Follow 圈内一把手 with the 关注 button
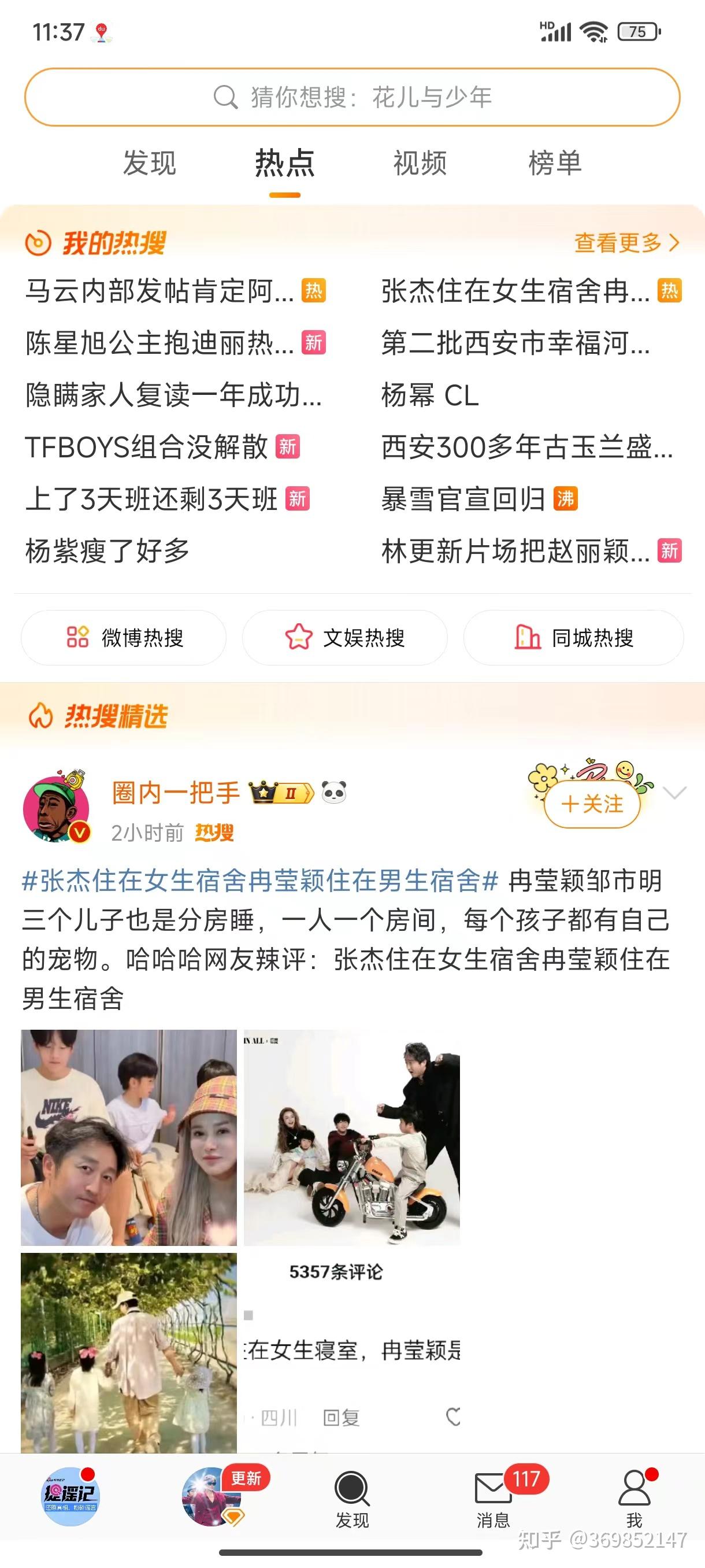 tap(592, 804)
